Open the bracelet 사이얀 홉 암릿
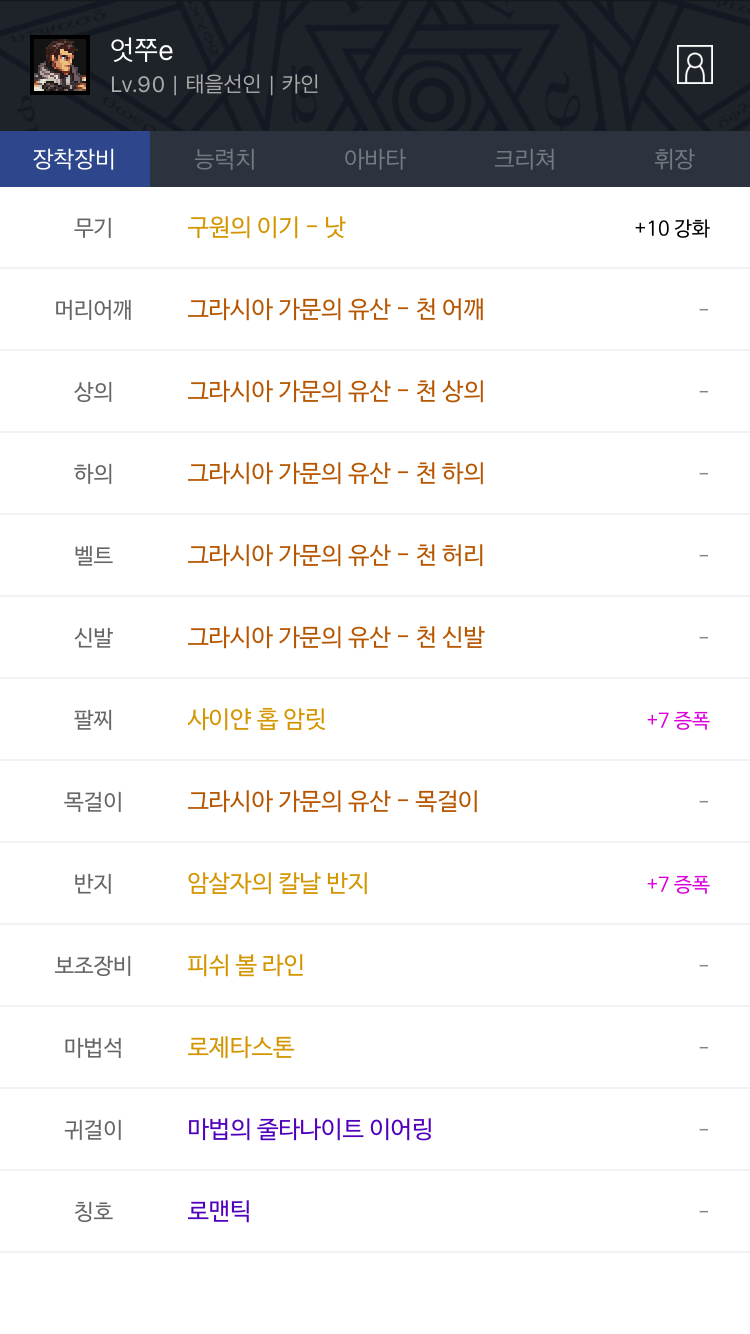 tap(375, 719)
